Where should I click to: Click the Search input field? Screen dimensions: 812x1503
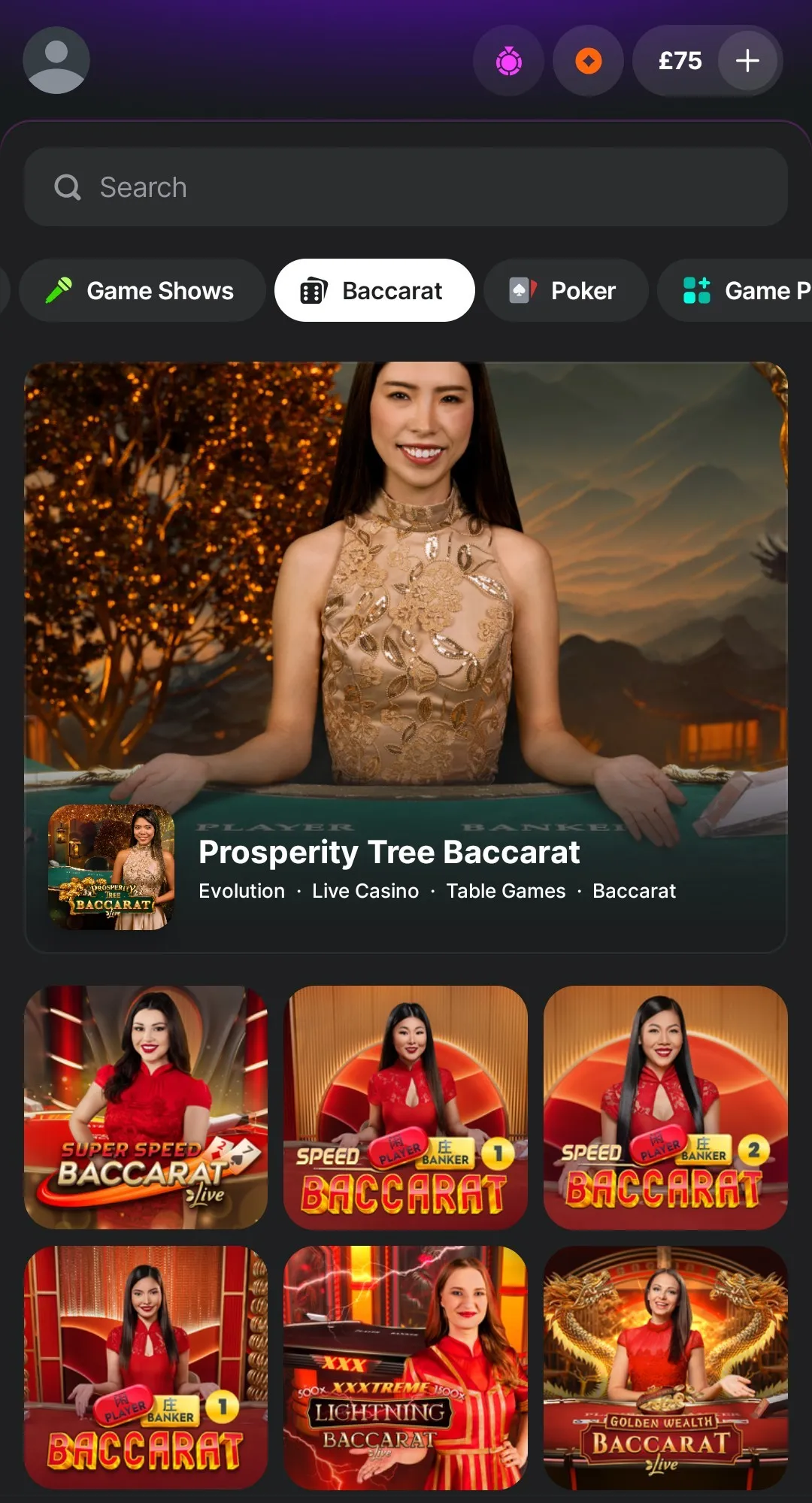(406, 186)
